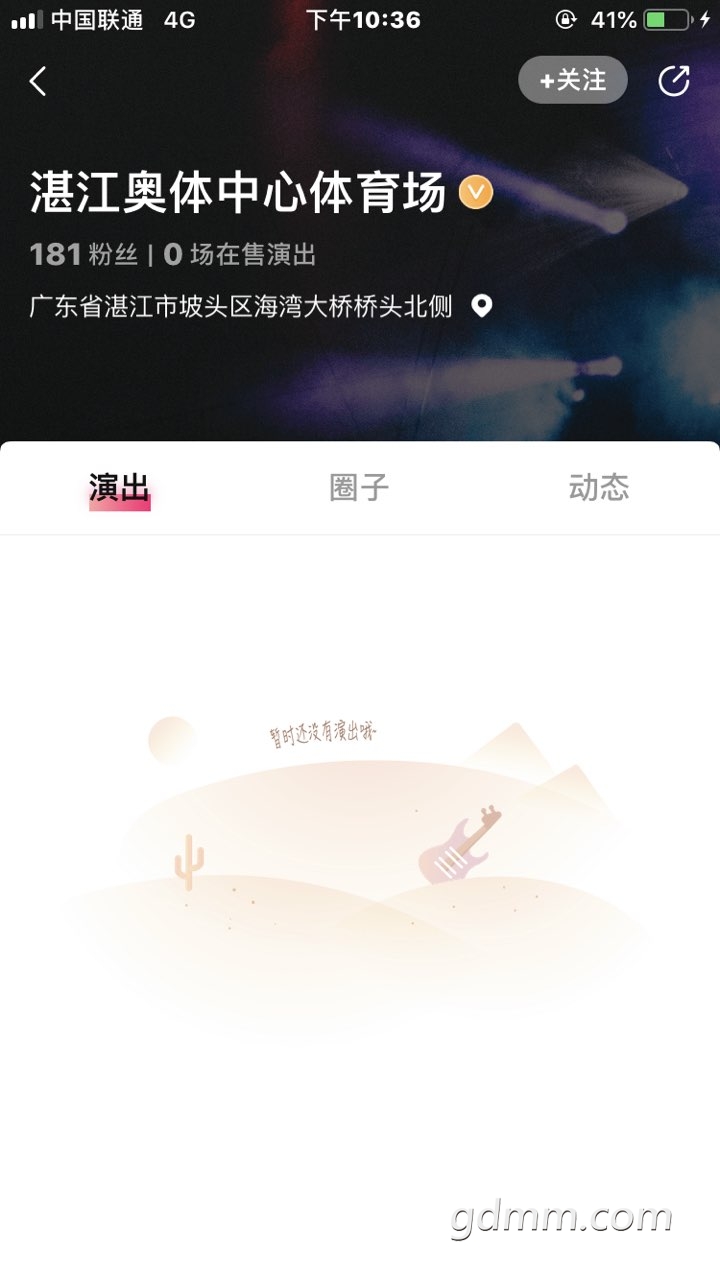
Task: Open the map location pin icon
Action: coord(482,306)
